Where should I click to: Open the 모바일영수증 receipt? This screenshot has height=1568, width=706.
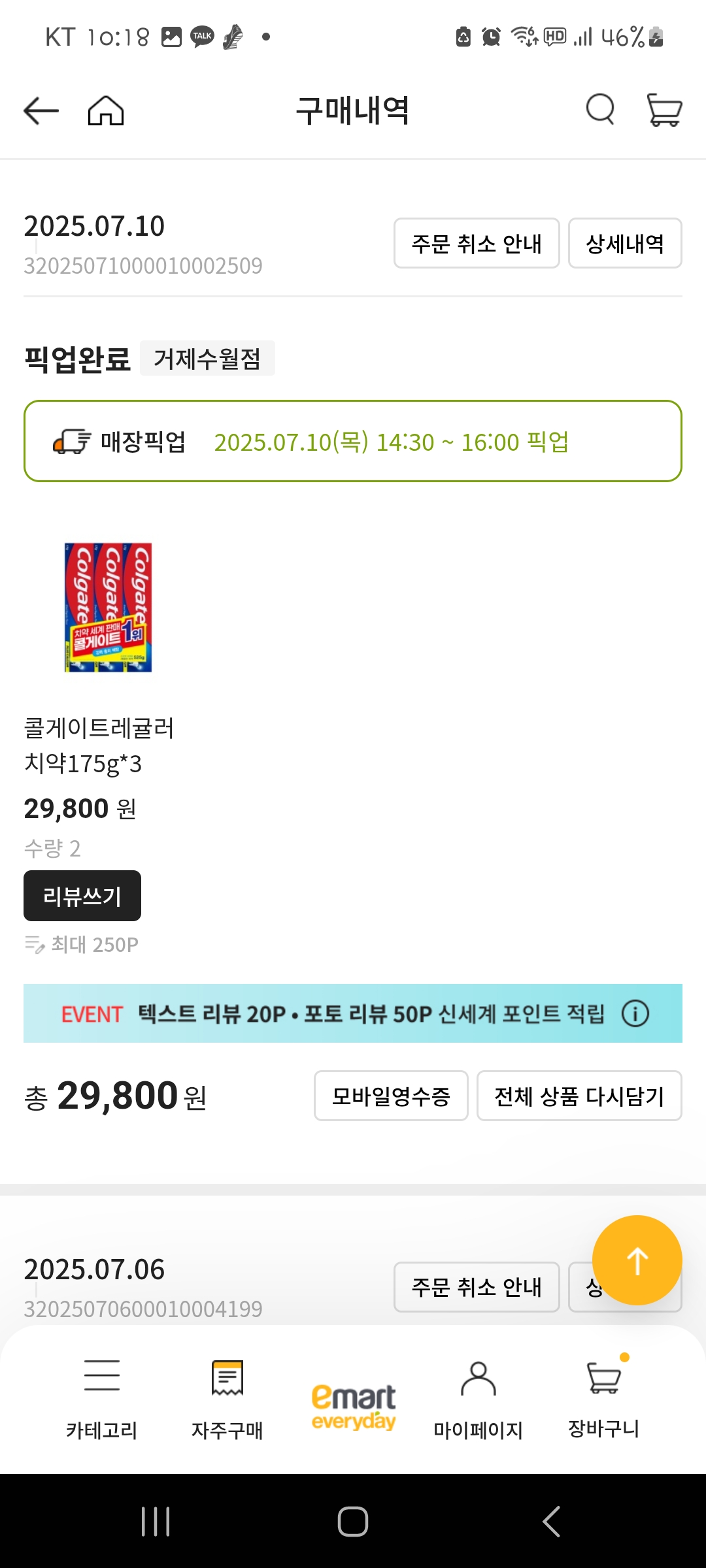pos(390,1096)
